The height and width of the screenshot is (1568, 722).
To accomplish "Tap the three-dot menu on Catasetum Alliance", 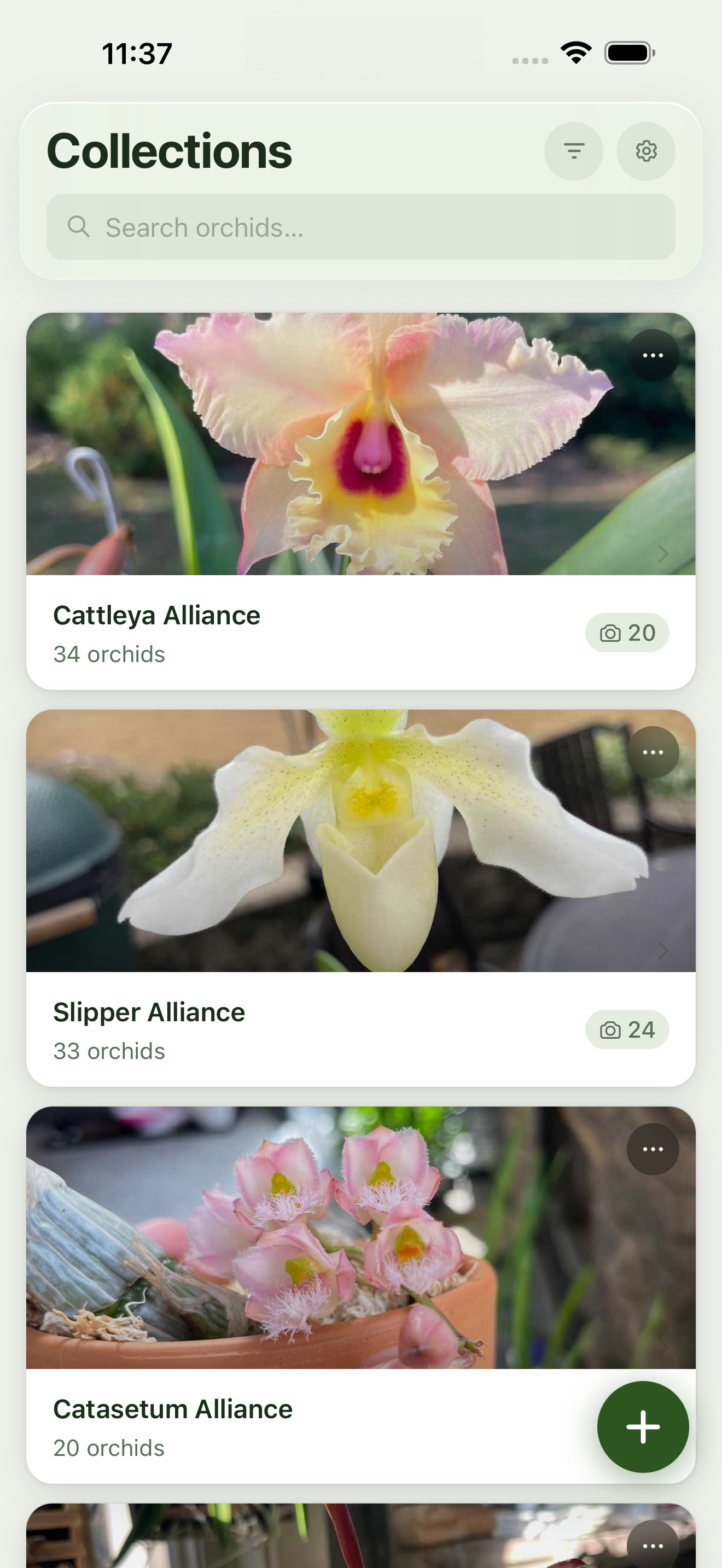I will coord(653,1148).
